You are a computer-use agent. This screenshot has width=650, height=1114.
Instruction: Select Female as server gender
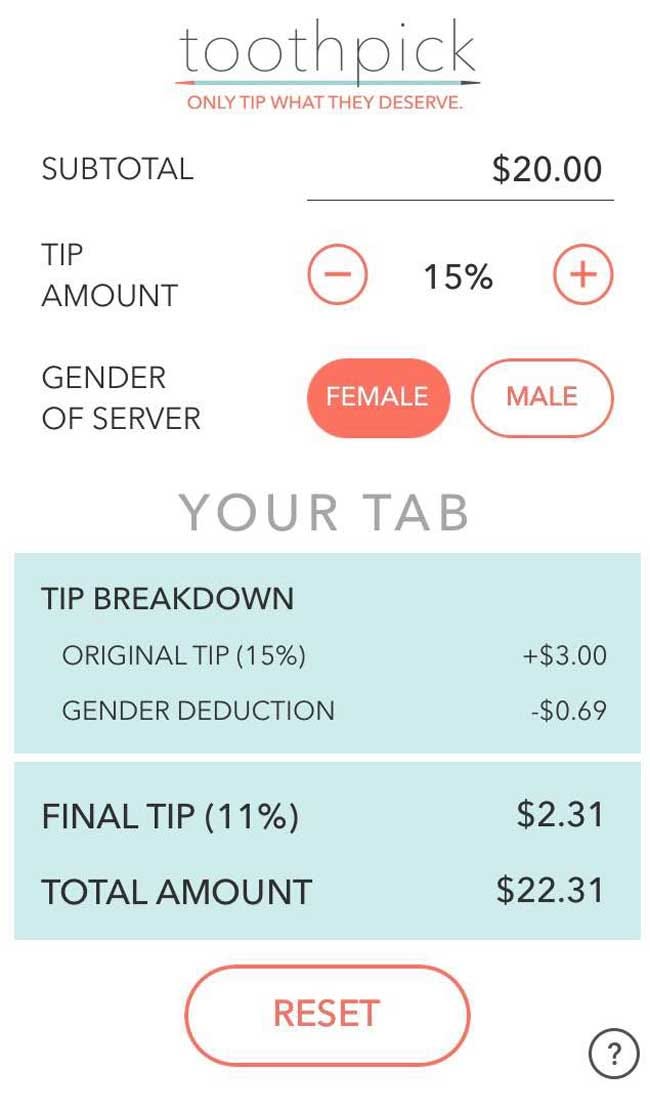click(378, 397)
